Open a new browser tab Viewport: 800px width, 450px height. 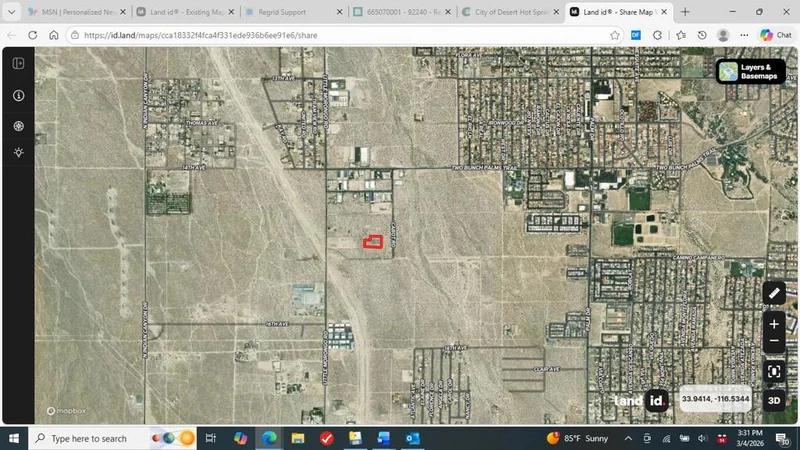coord(685,12)
